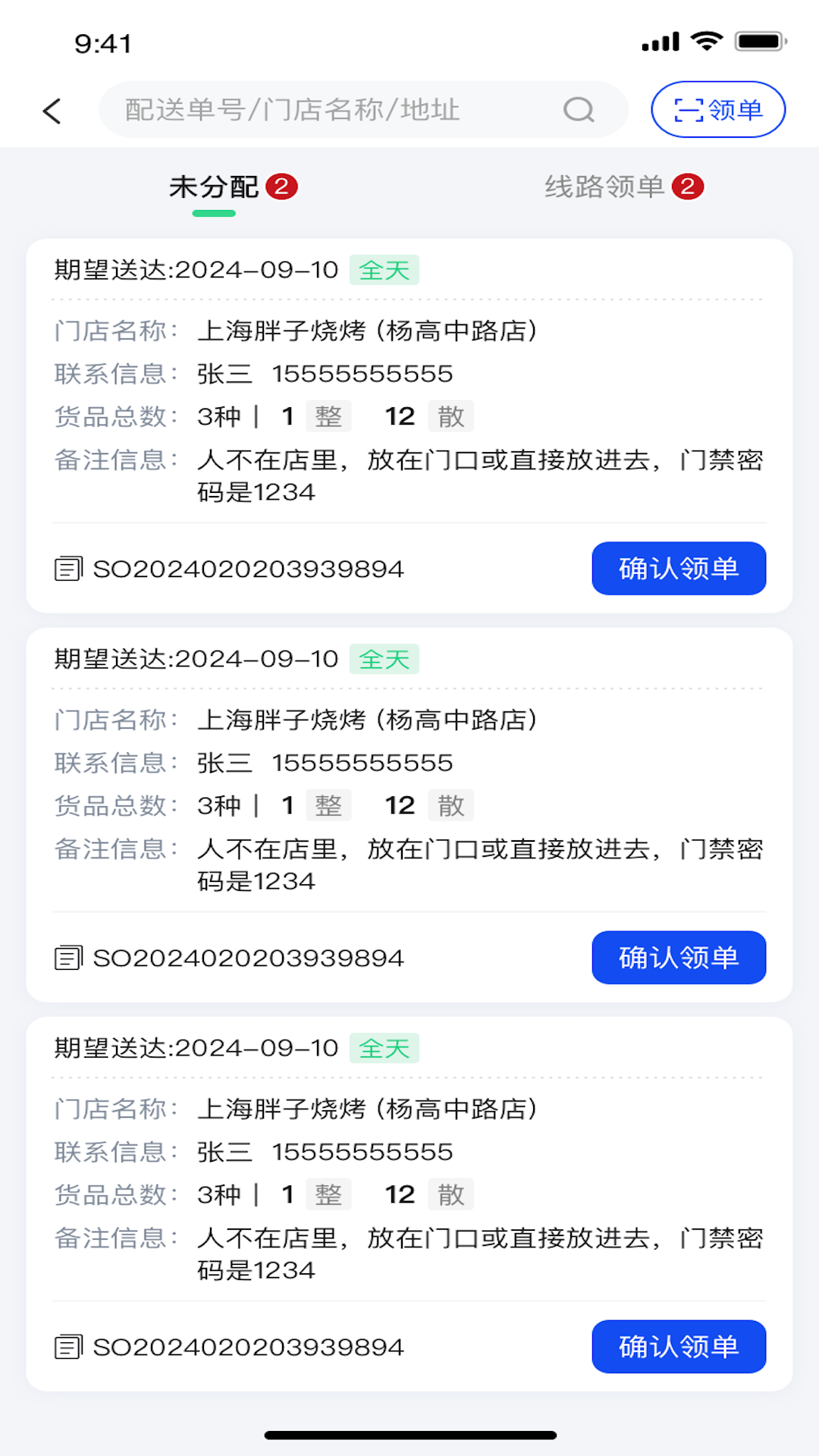Switch to the 未分配 tab
This screenshot has height=1456, width=819.
click(x=215, y=187)
